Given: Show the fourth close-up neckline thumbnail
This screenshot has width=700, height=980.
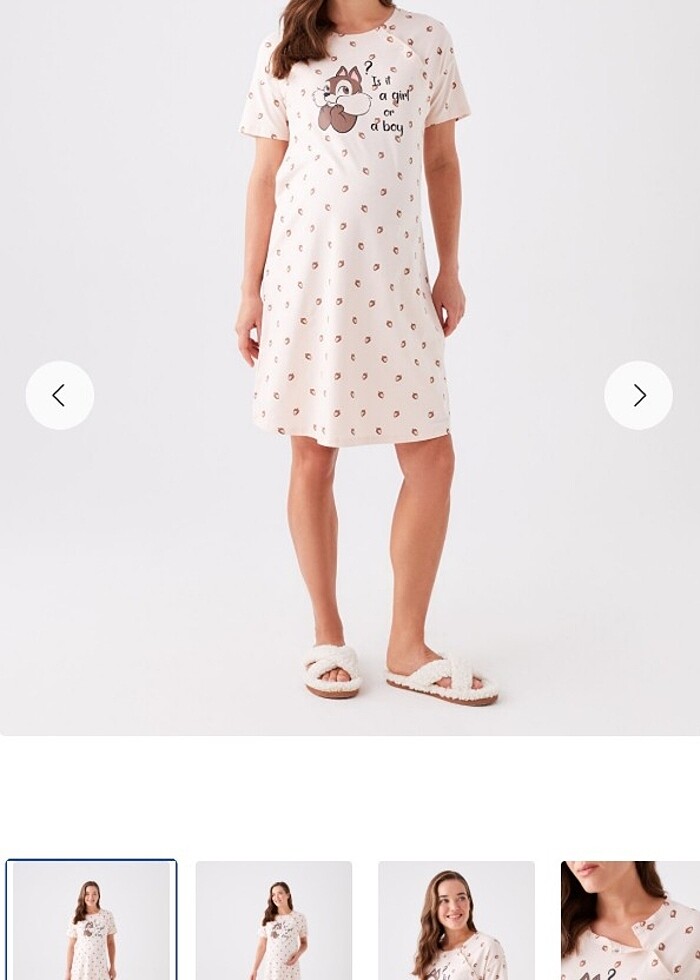Looking at the screenshot, I should tap(631, 920).
